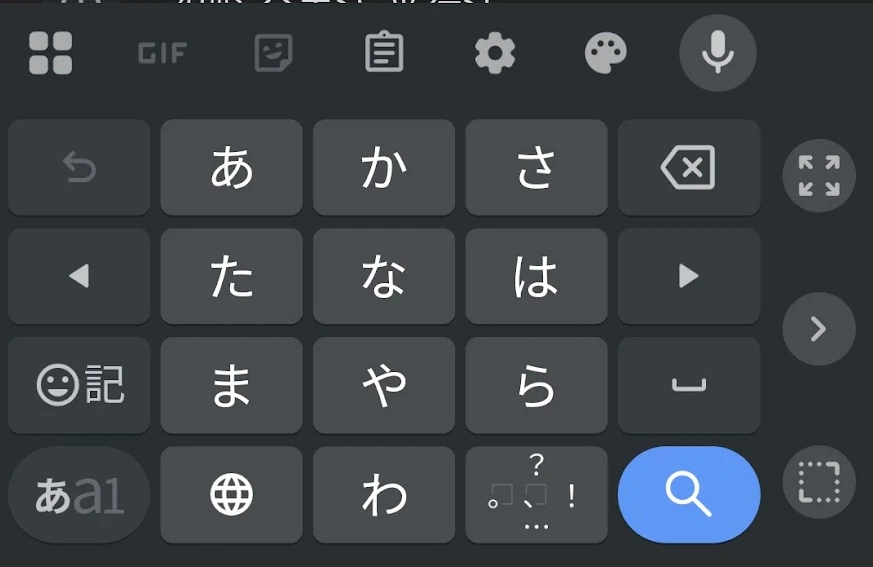Screen dimensions: 873x567
Task: Expand the keyboard with the fullscreen arrows
Action: pyautogui.click(x=819, y=175)
